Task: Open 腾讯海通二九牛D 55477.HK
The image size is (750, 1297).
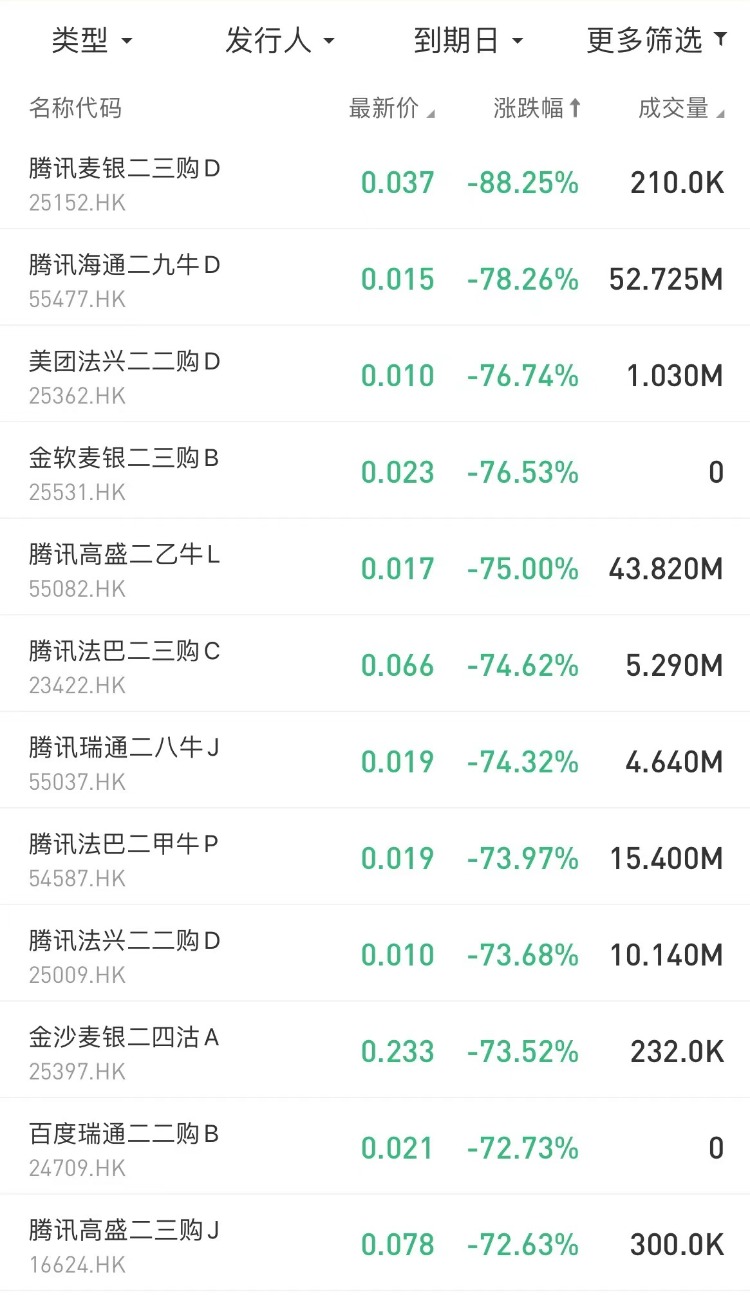Action: tap(375, 278)
